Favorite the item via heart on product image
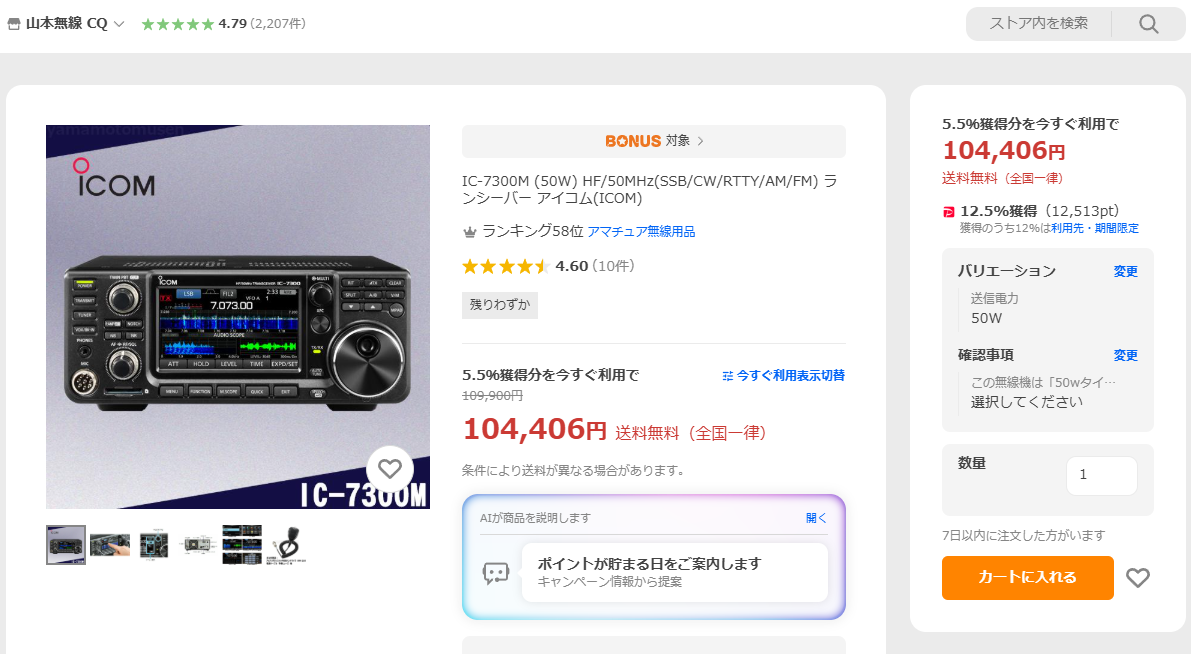The height and width of the screenshot is (654, 1191). (389, 468)
